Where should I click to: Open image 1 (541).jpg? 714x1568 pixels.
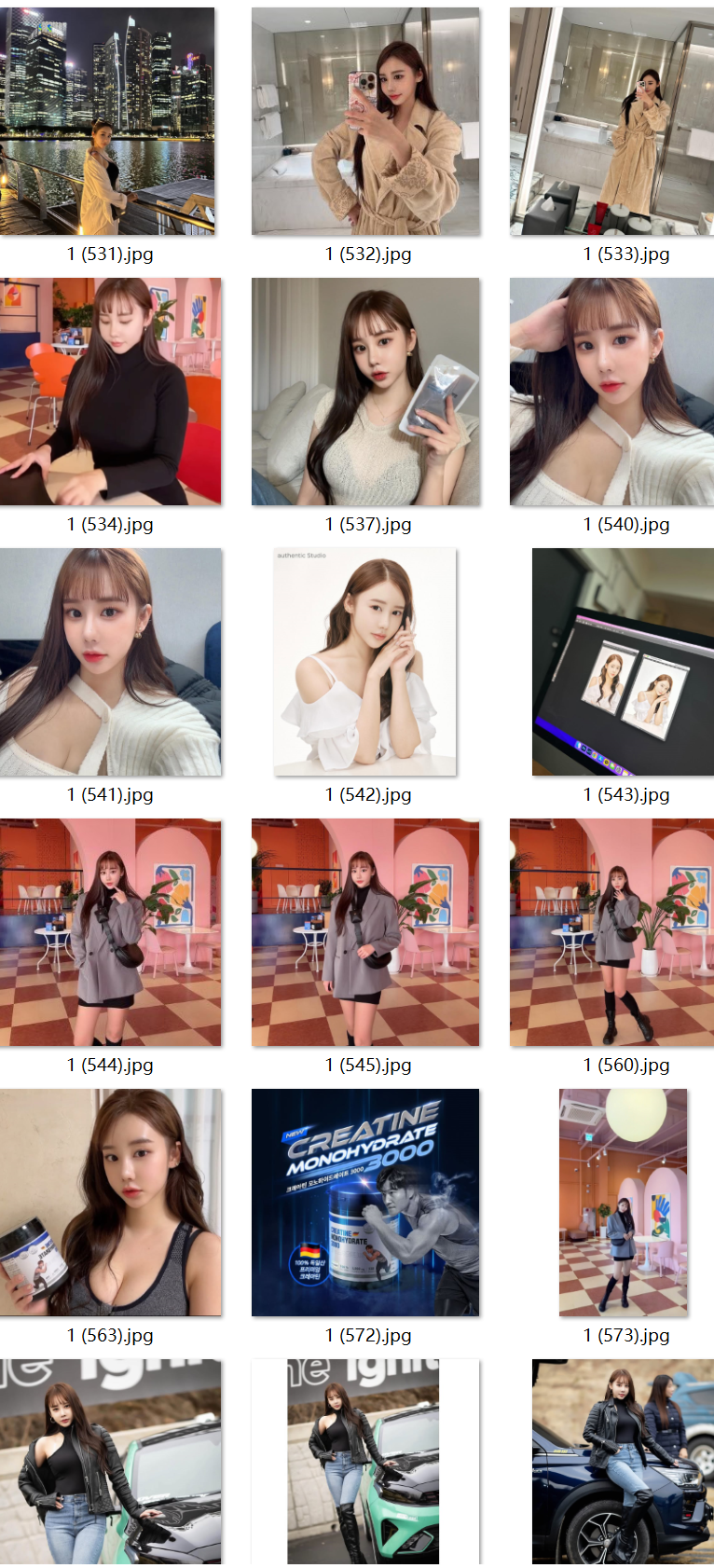click(110, 662)
